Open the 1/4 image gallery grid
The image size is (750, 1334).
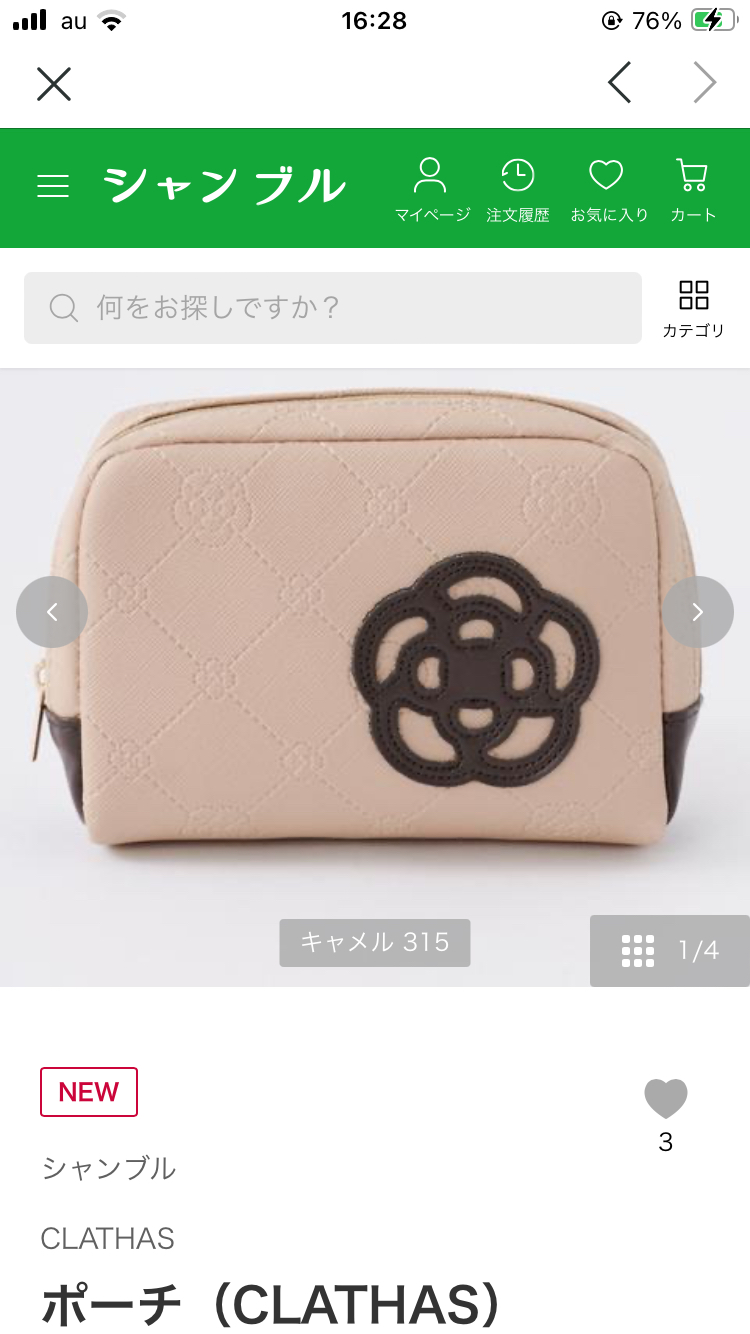point(670,950)
